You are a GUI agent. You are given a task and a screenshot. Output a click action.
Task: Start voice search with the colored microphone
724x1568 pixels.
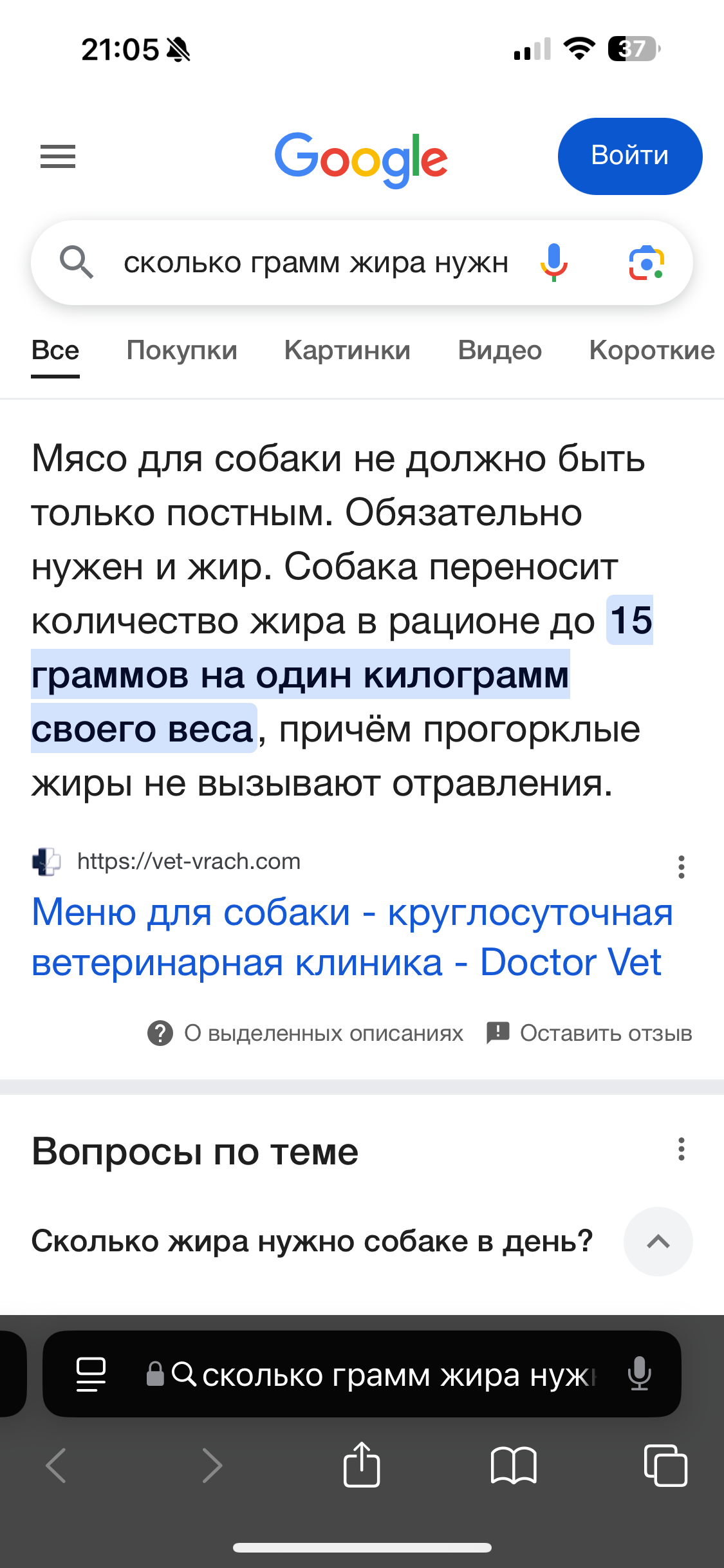click(x=553, y=263)
